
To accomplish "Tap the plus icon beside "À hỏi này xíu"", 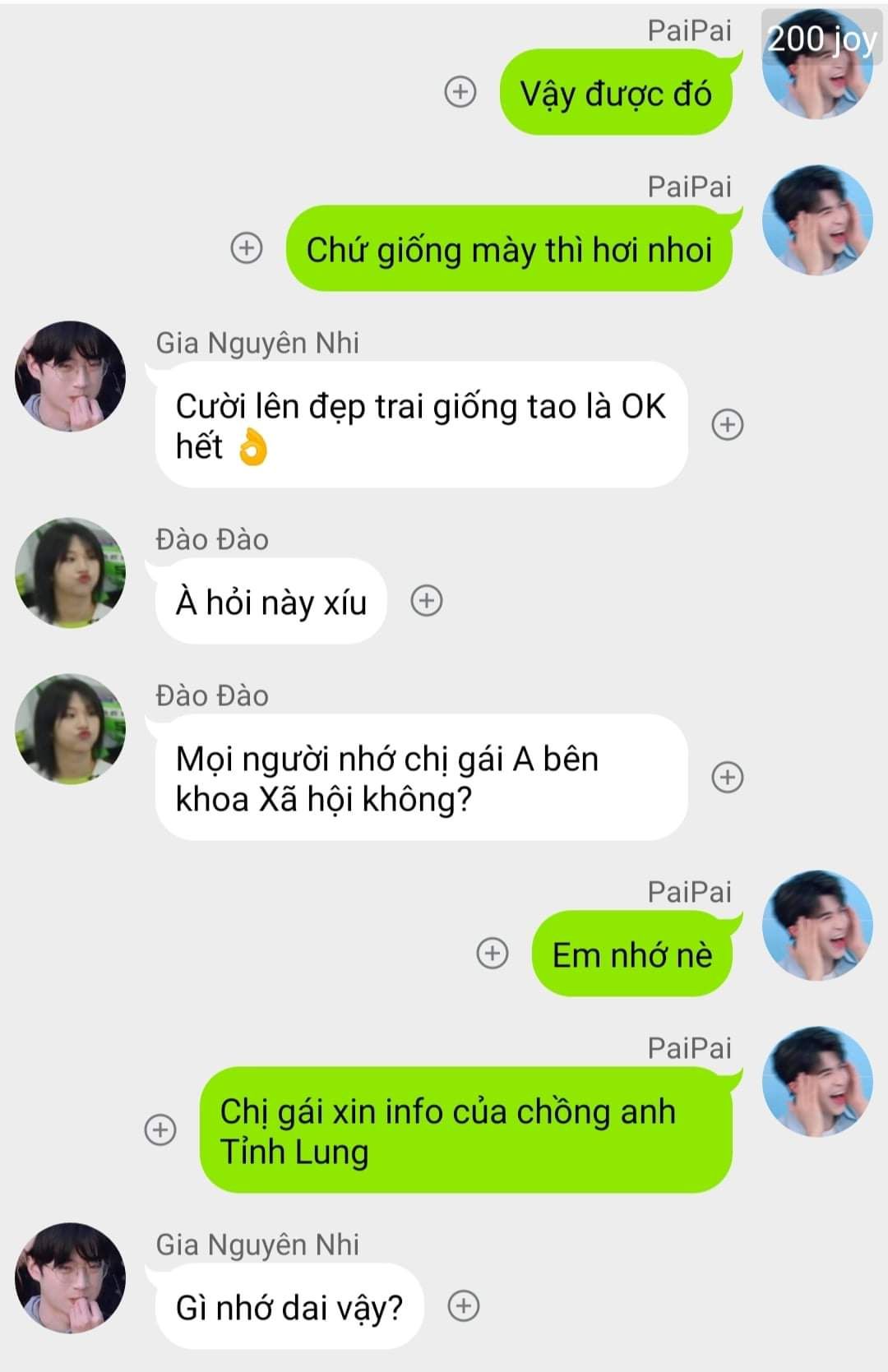I will pos(426,601).
